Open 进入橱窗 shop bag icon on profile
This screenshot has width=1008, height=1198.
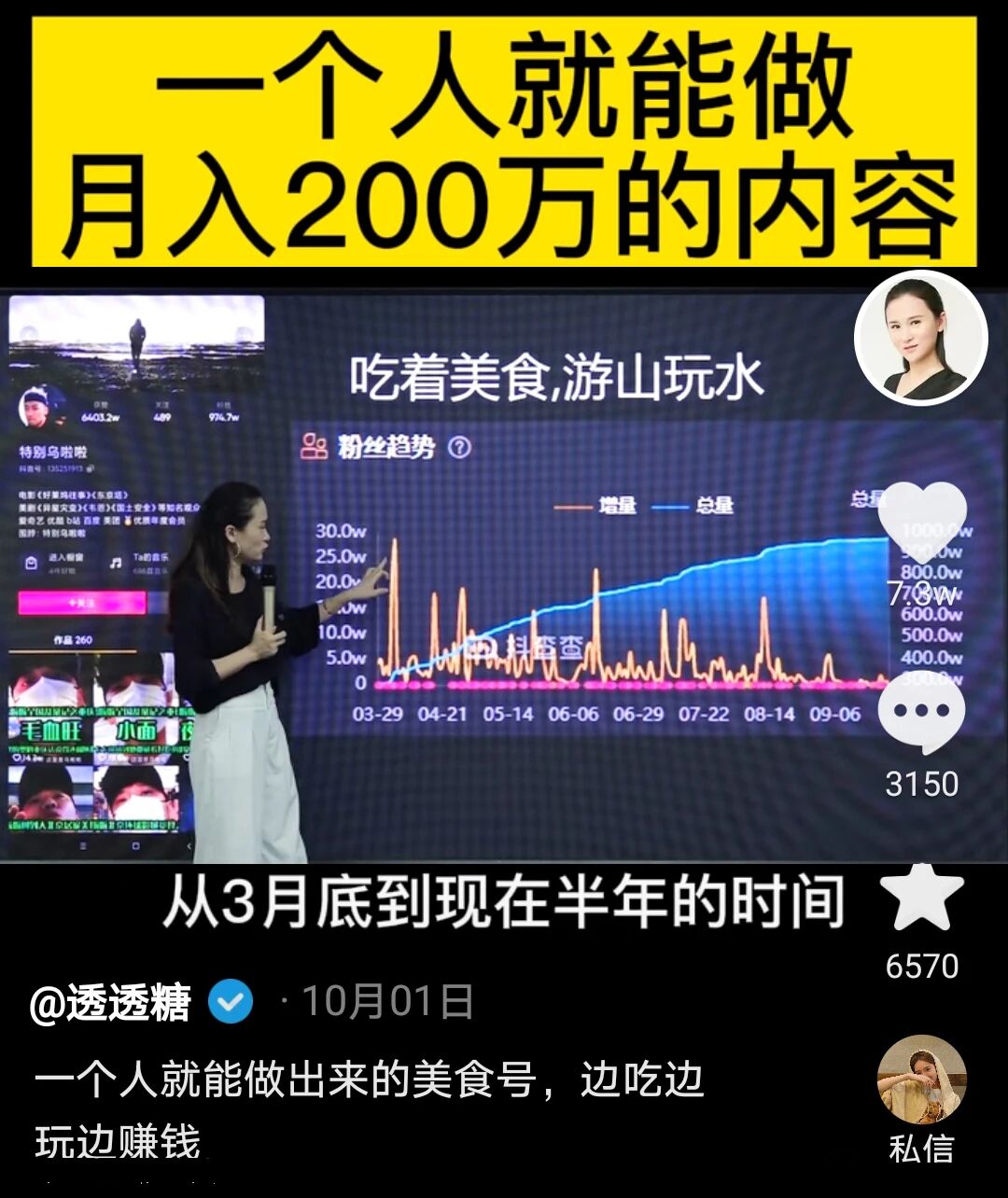(x=31, y=564)
